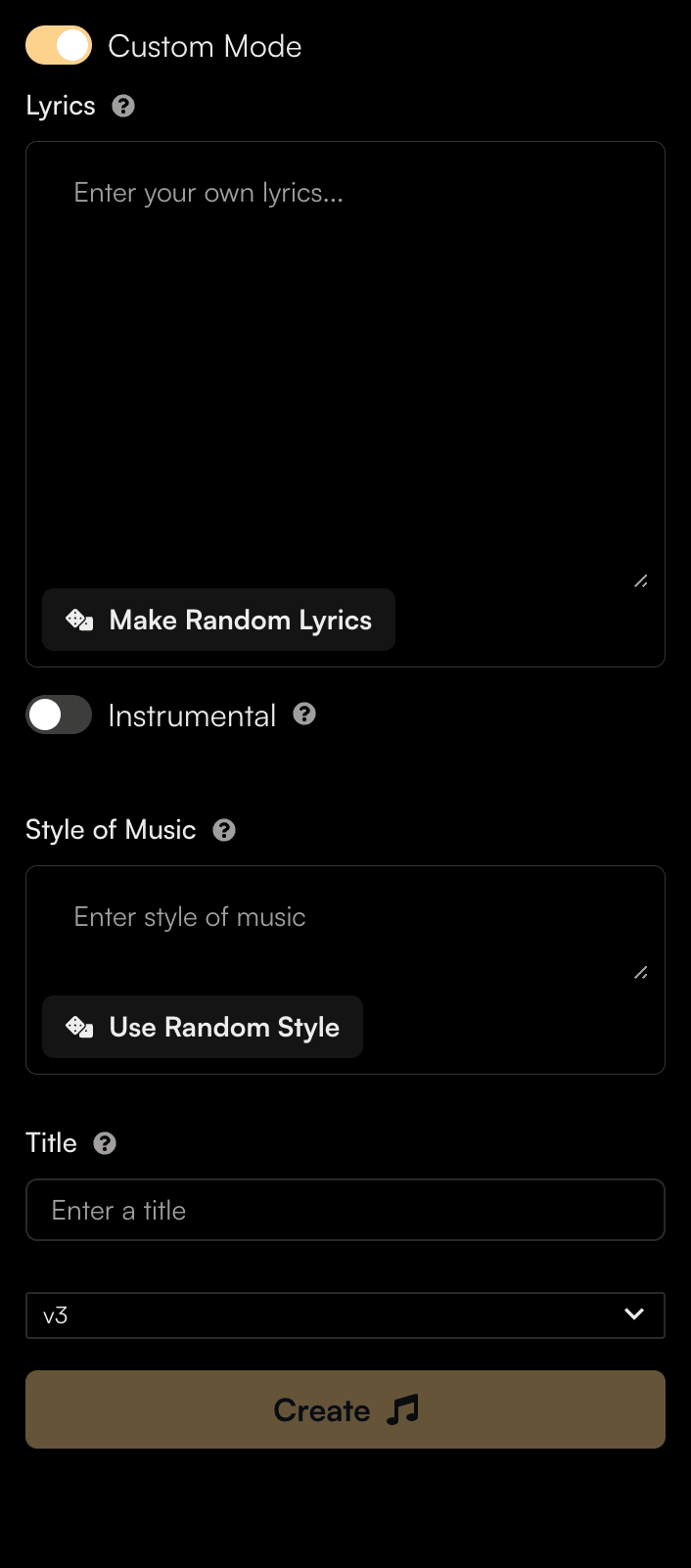Tap the style of music field
Viewport: 691px width, 1568px height.
click(345, 931)
